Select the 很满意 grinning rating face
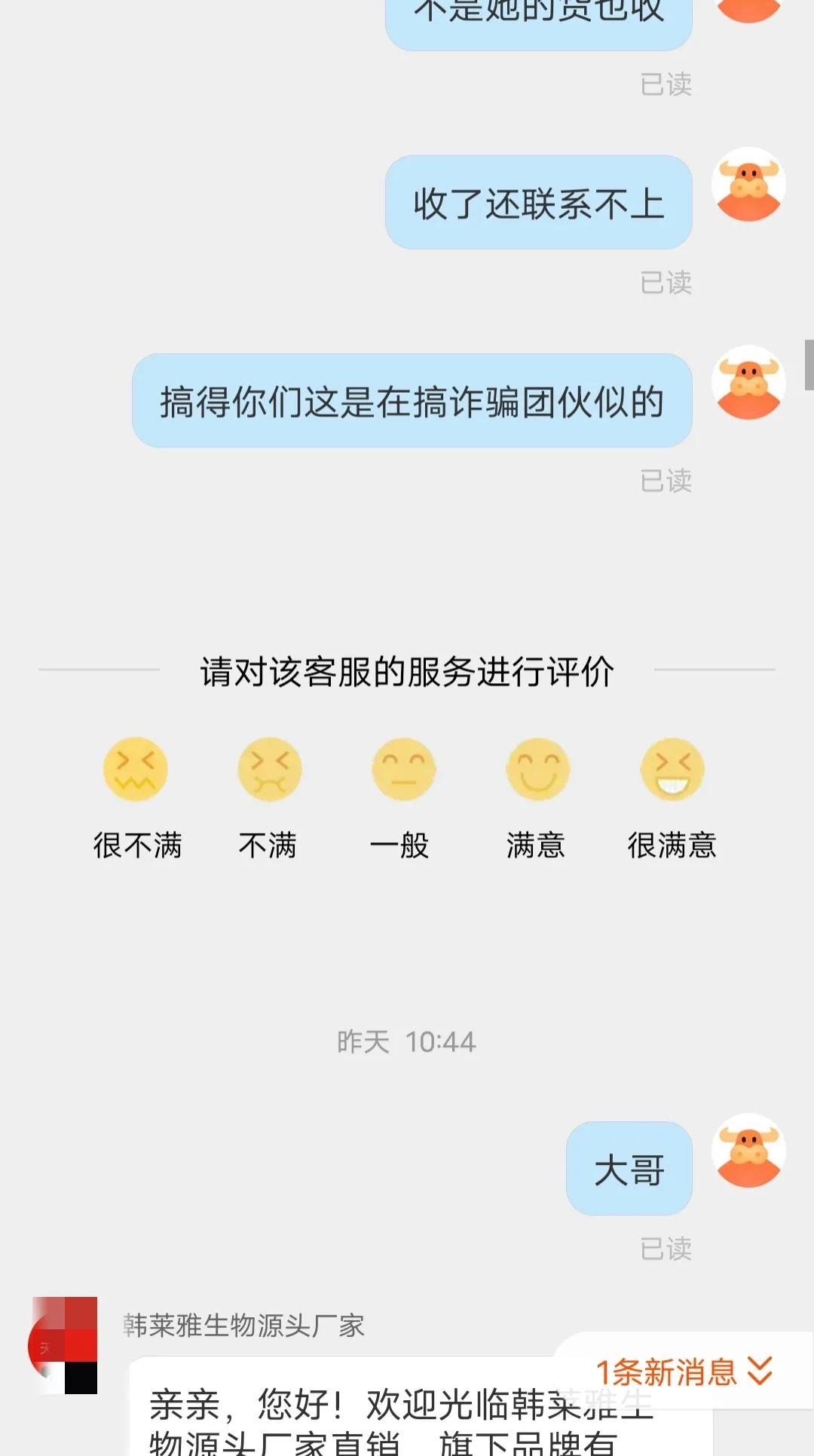The height and width of the screenshot is (1456, 814). (672, 768)
